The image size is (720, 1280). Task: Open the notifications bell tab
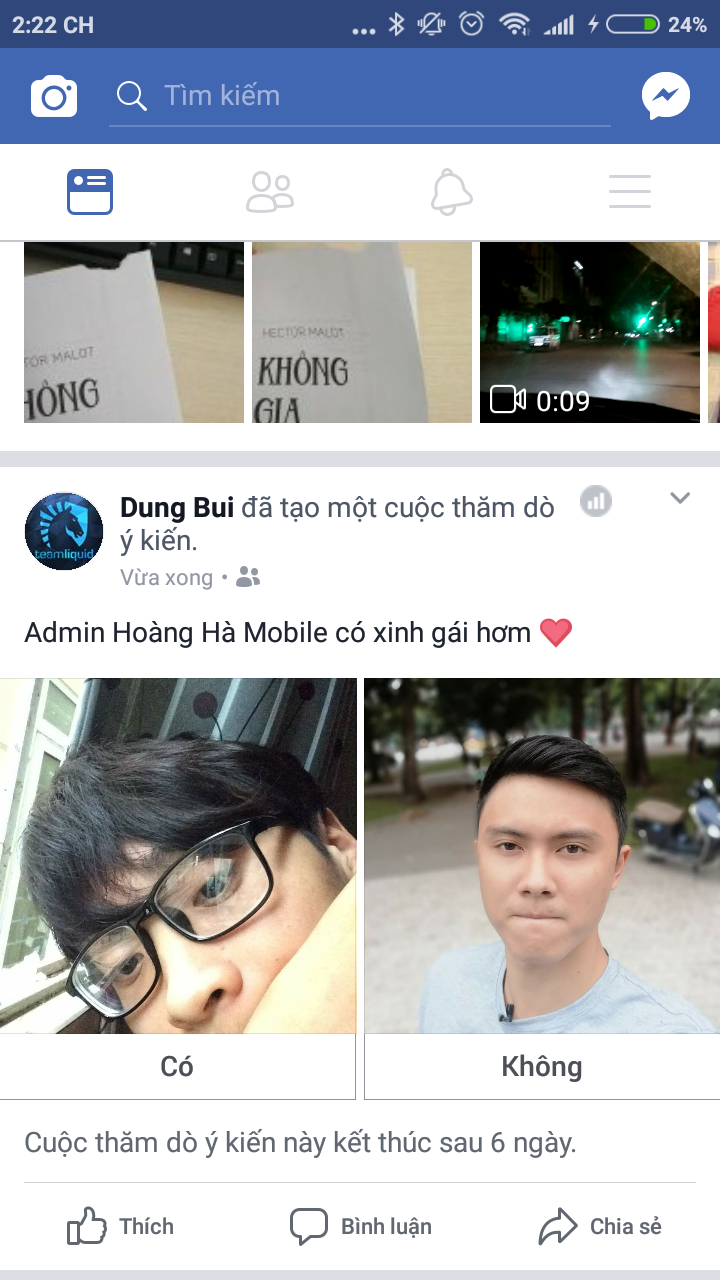pyautogui.click(x=451, y=192)
